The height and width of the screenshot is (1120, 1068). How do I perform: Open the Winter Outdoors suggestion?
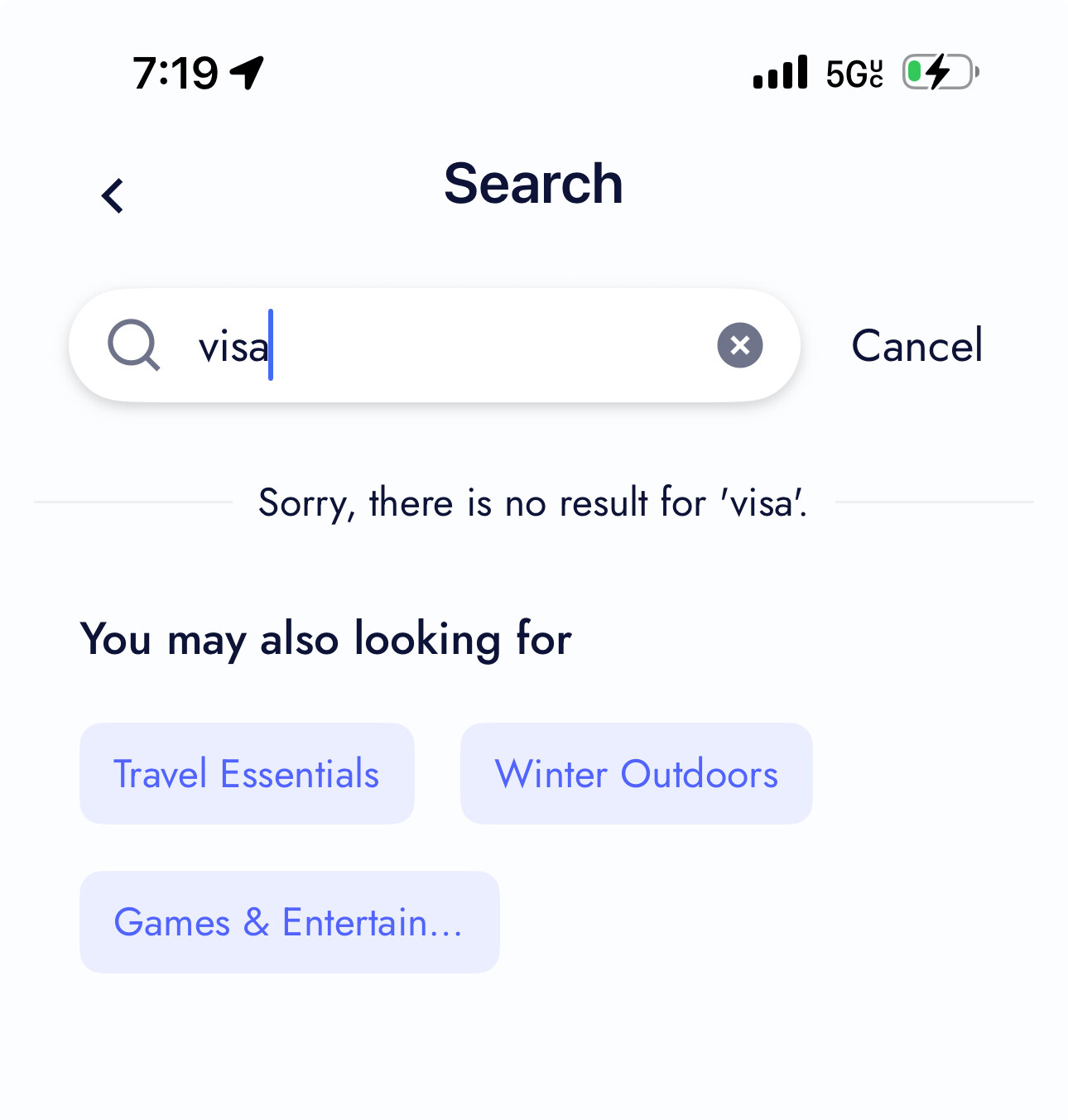click(636, 774)
